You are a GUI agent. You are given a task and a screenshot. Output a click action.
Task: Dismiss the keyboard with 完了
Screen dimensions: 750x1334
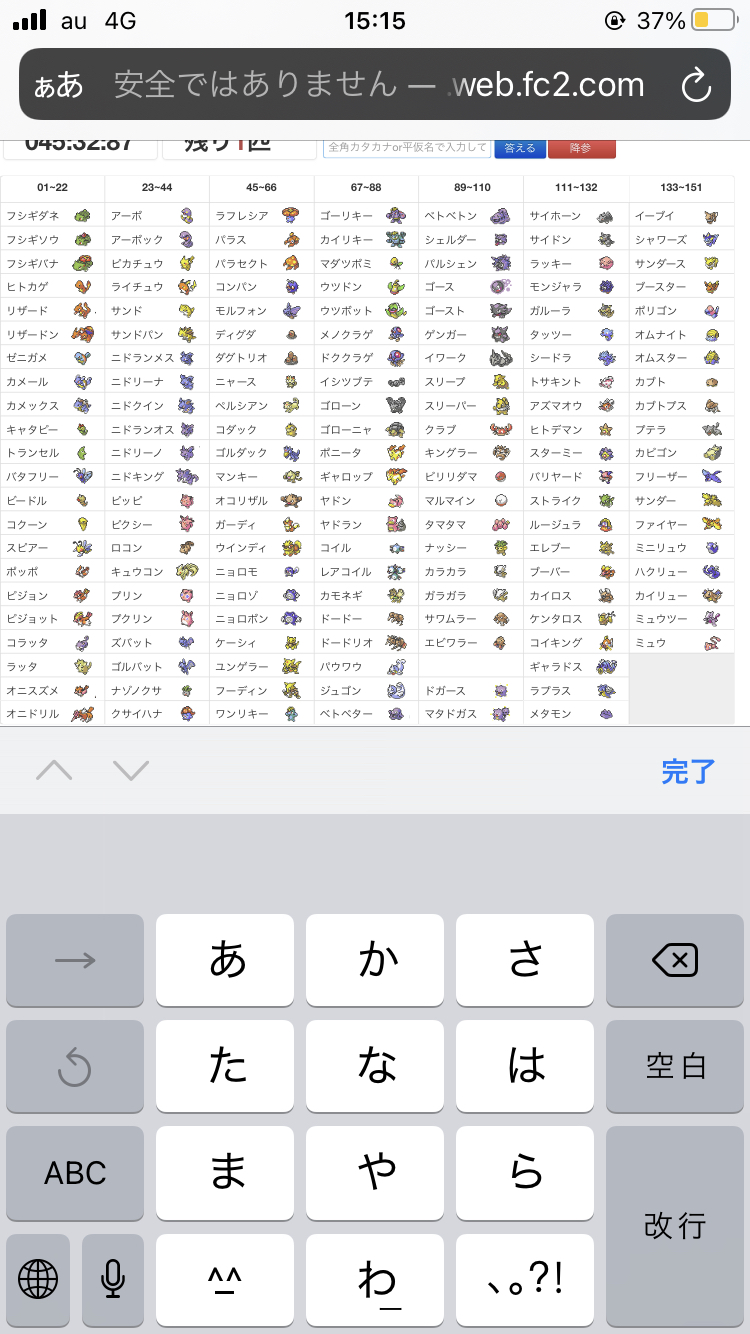pyautogui.click(x=689, y=771)
